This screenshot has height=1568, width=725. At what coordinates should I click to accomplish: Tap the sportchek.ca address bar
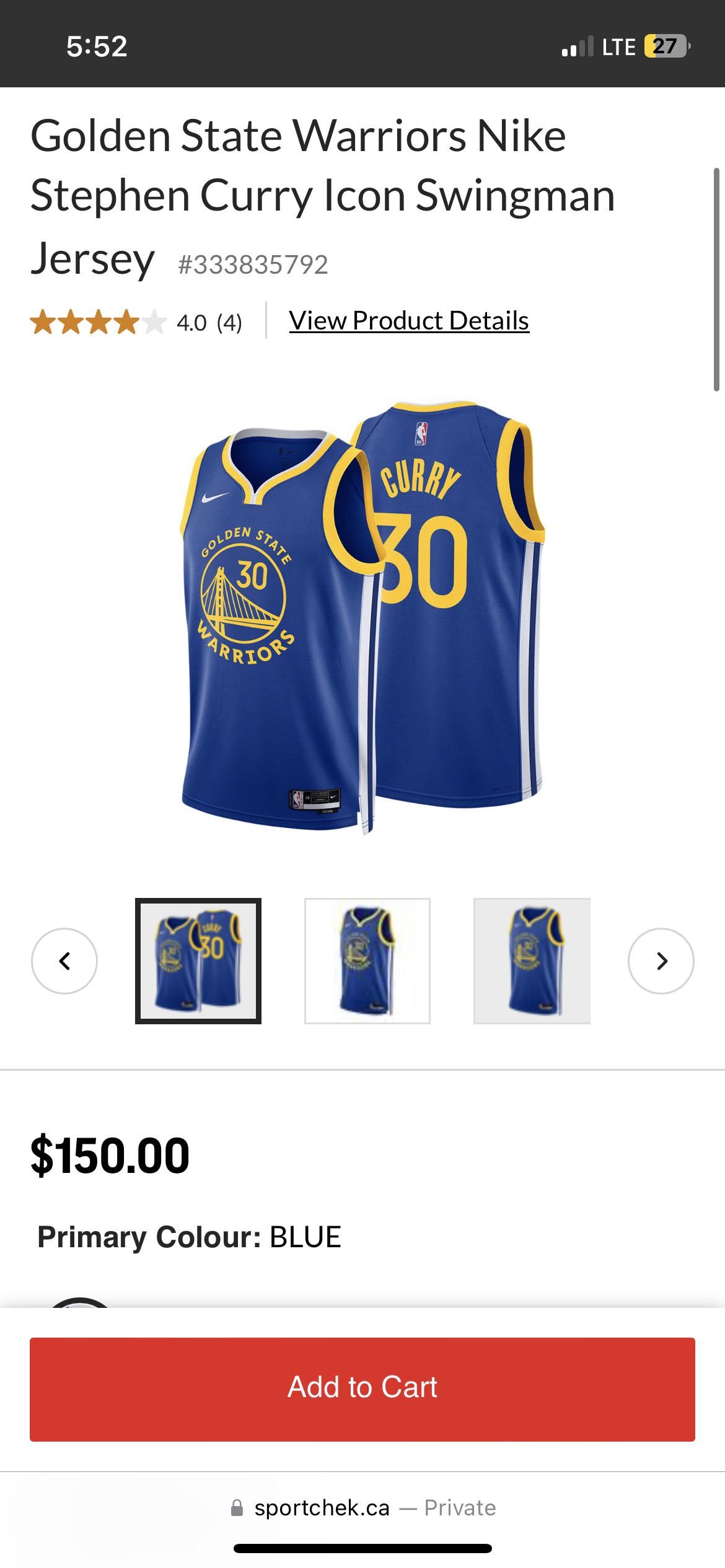(x=362, y=1507)
